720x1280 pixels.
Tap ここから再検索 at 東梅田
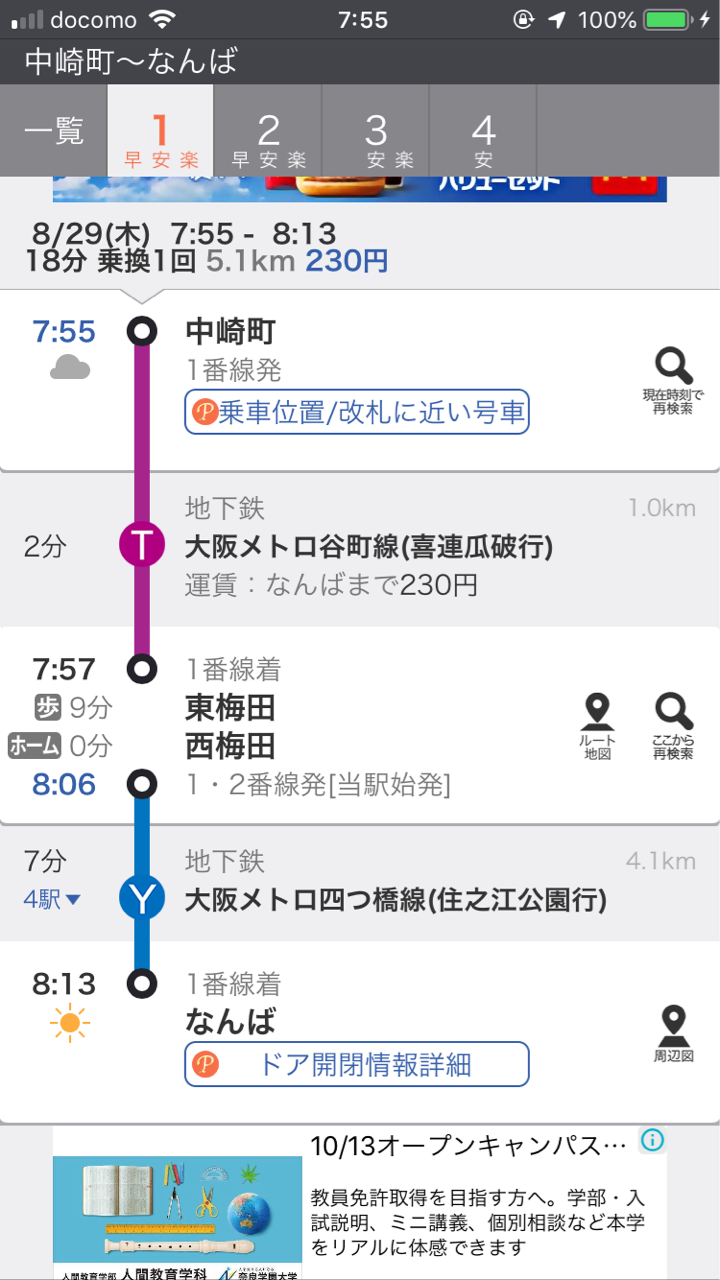pos(673,726)
